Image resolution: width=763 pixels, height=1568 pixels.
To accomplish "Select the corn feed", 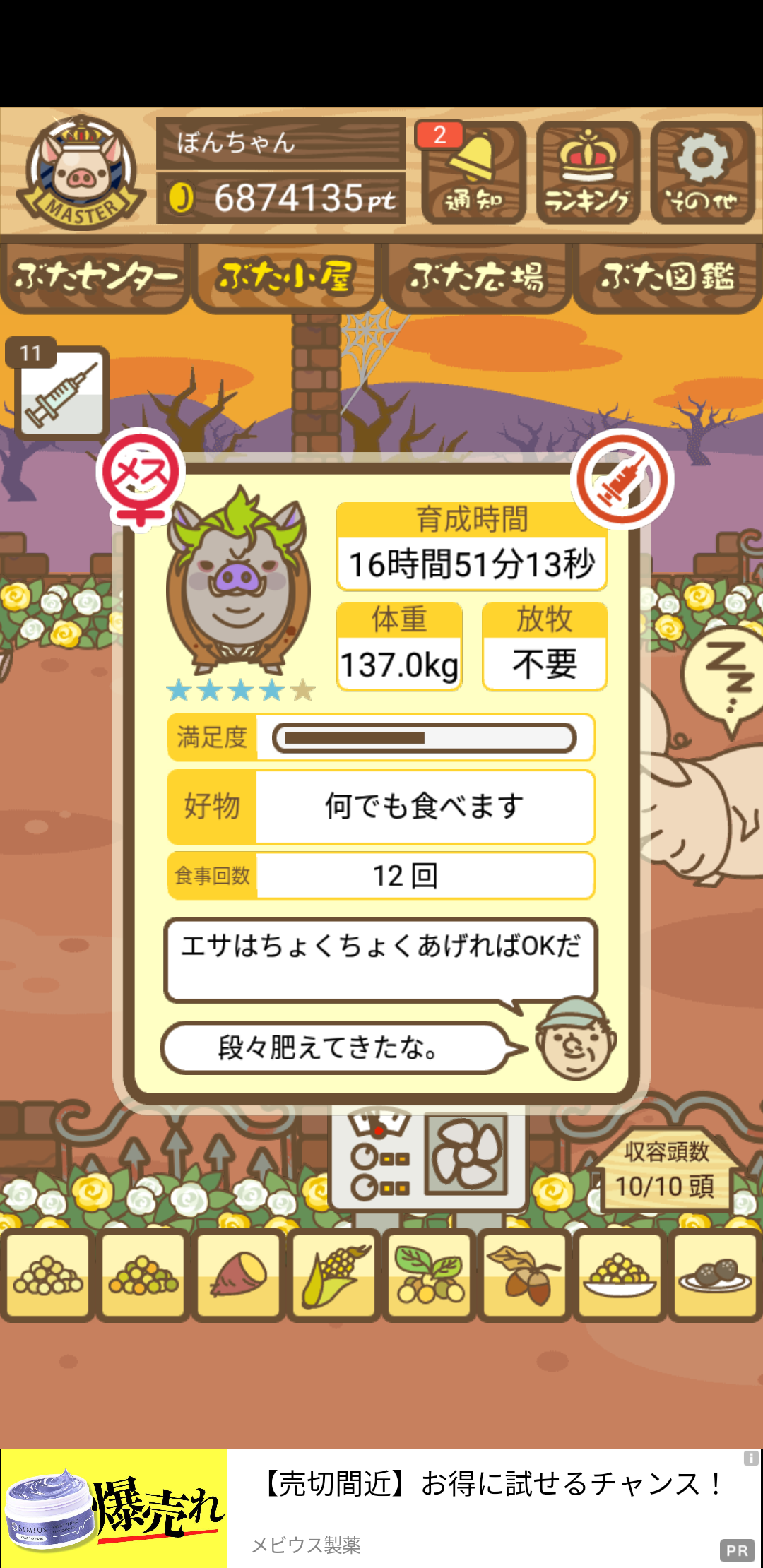I will (x=334, y=1275).
